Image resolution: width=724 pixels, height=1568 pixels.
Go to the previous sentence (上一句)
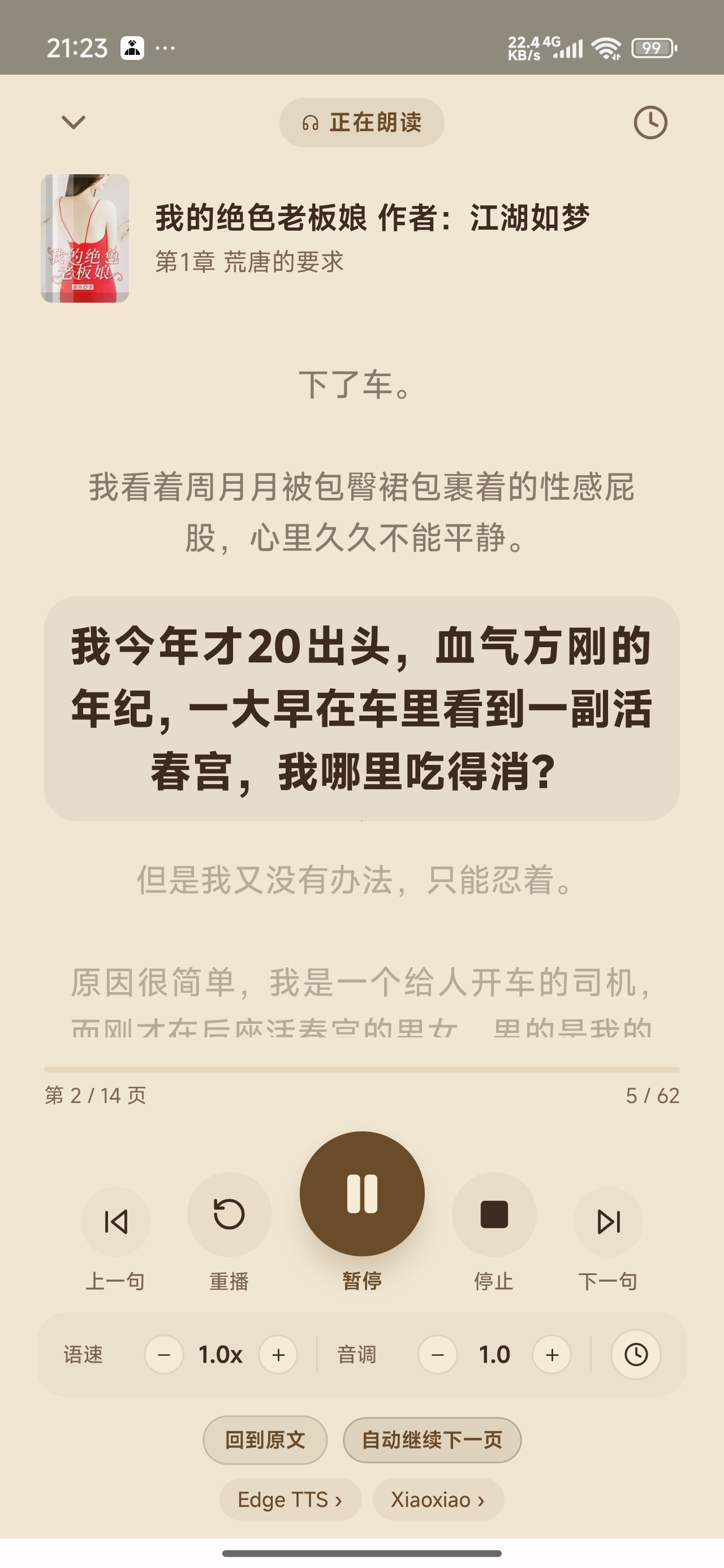116,1221
